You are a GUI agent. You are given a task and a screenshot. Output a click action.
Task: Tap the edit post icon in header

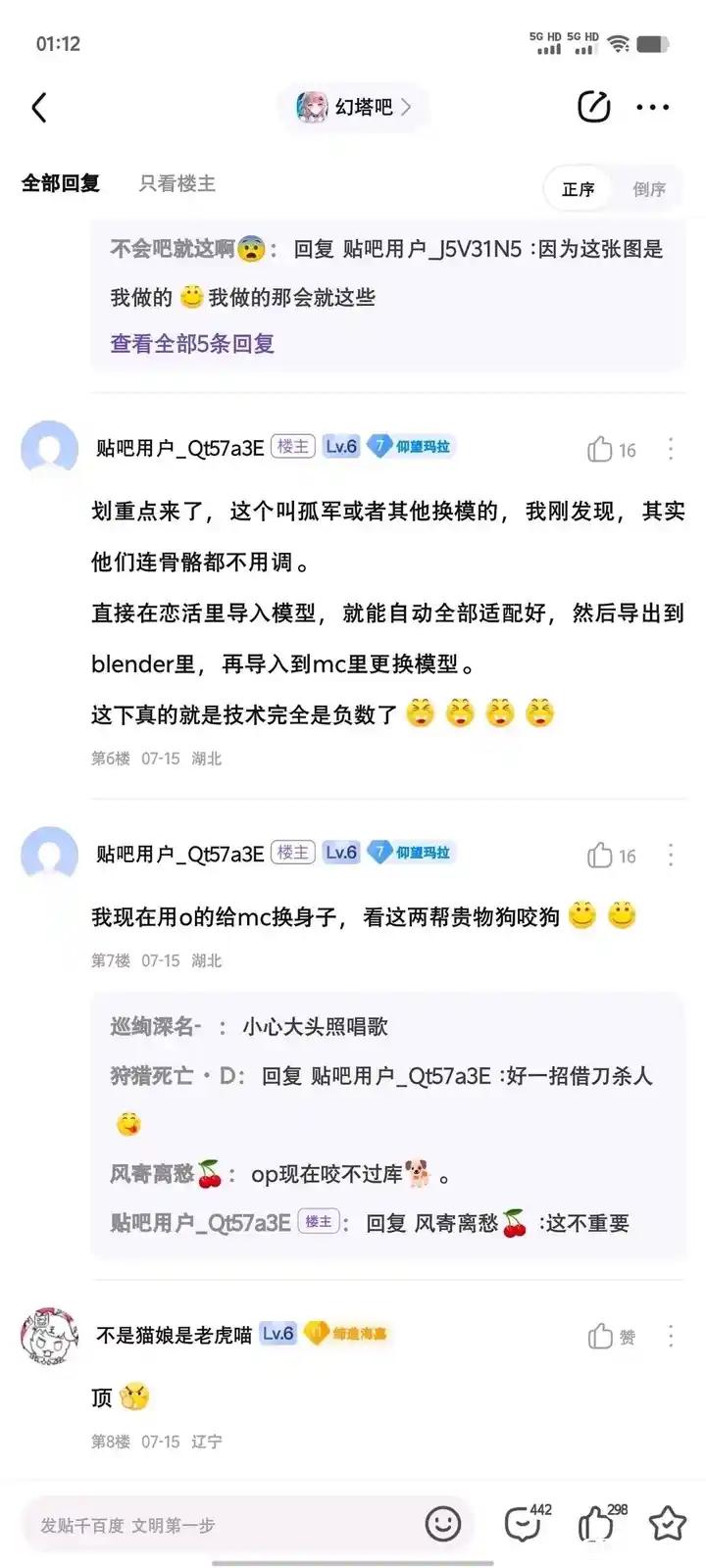tap(593, 107)
